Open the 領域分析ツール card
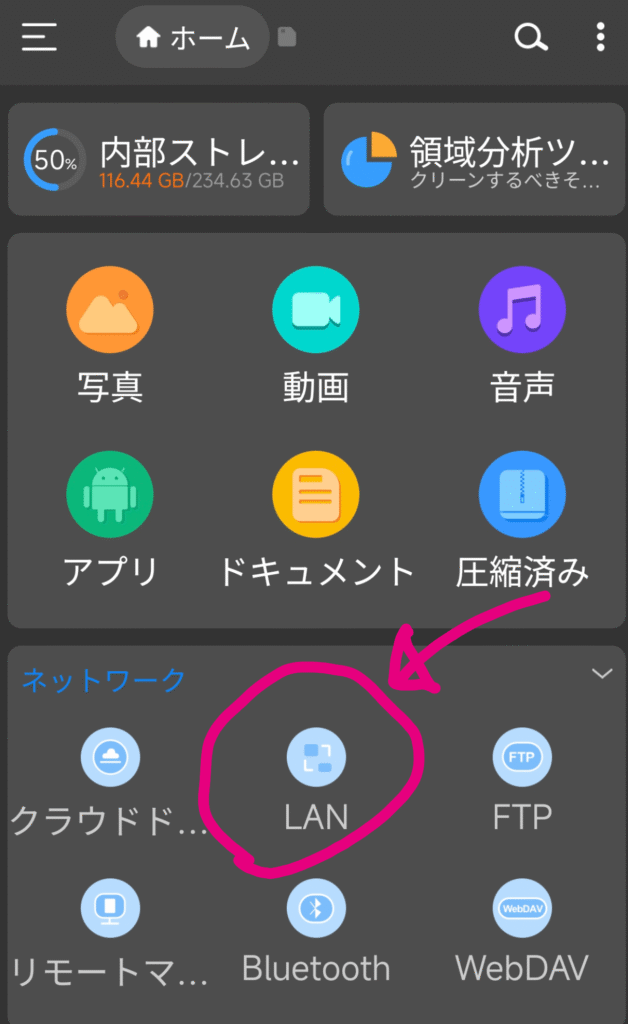The height and width of the screenshot is (1024, 628). pyautogui.click(x=475, y=159)
